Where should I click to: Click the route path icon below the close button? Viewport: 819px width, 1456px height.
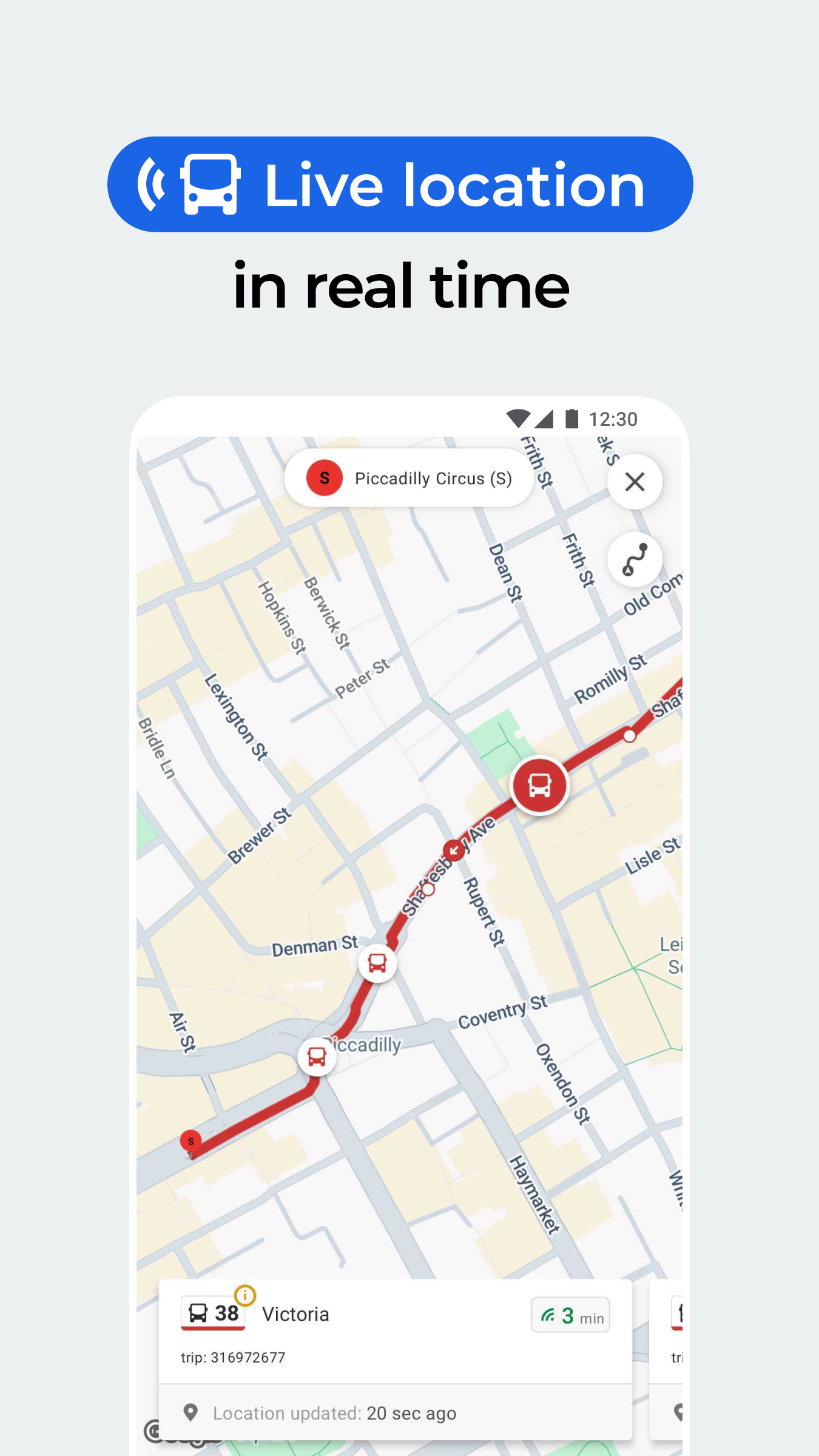coord(635,561)
